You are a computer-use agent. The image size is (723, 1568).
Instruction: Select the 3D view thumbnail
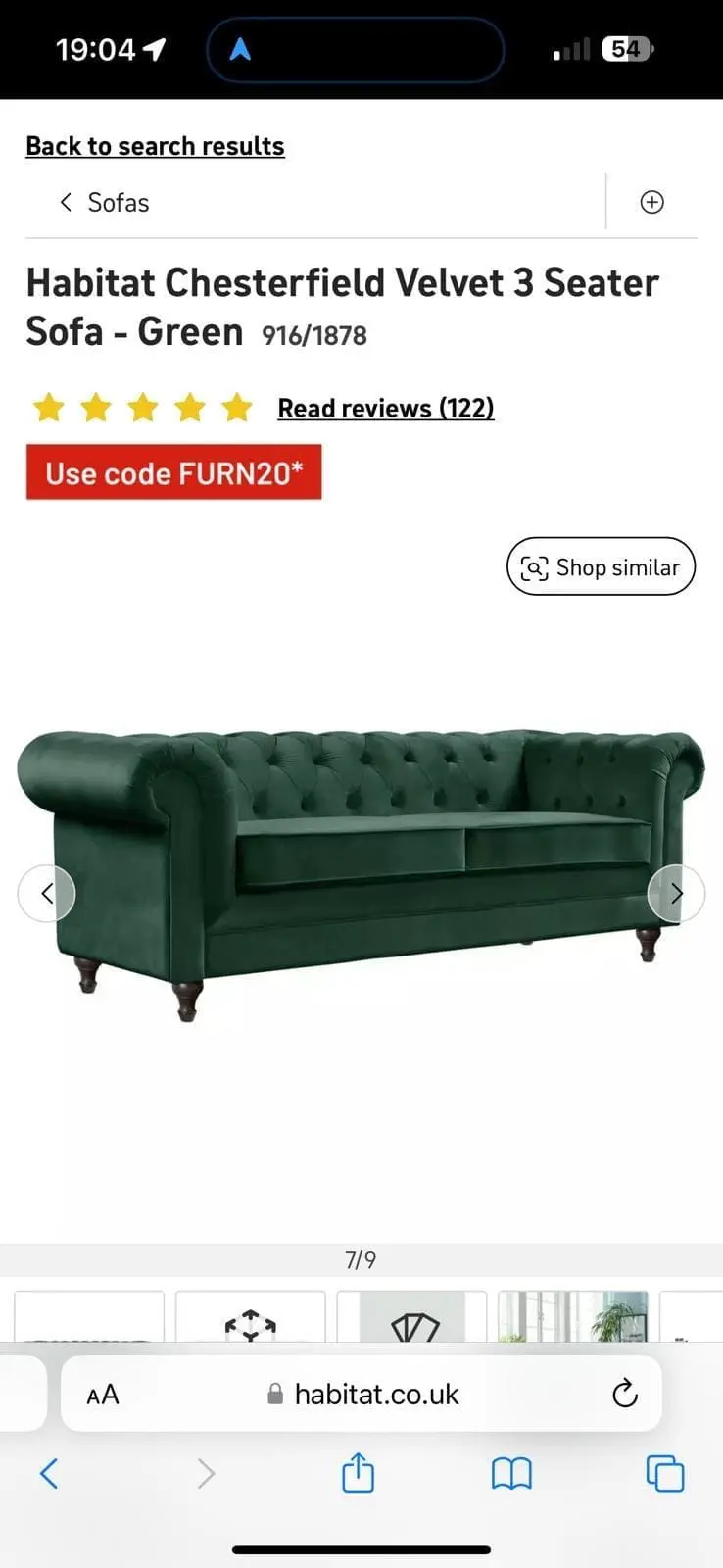251,1316
